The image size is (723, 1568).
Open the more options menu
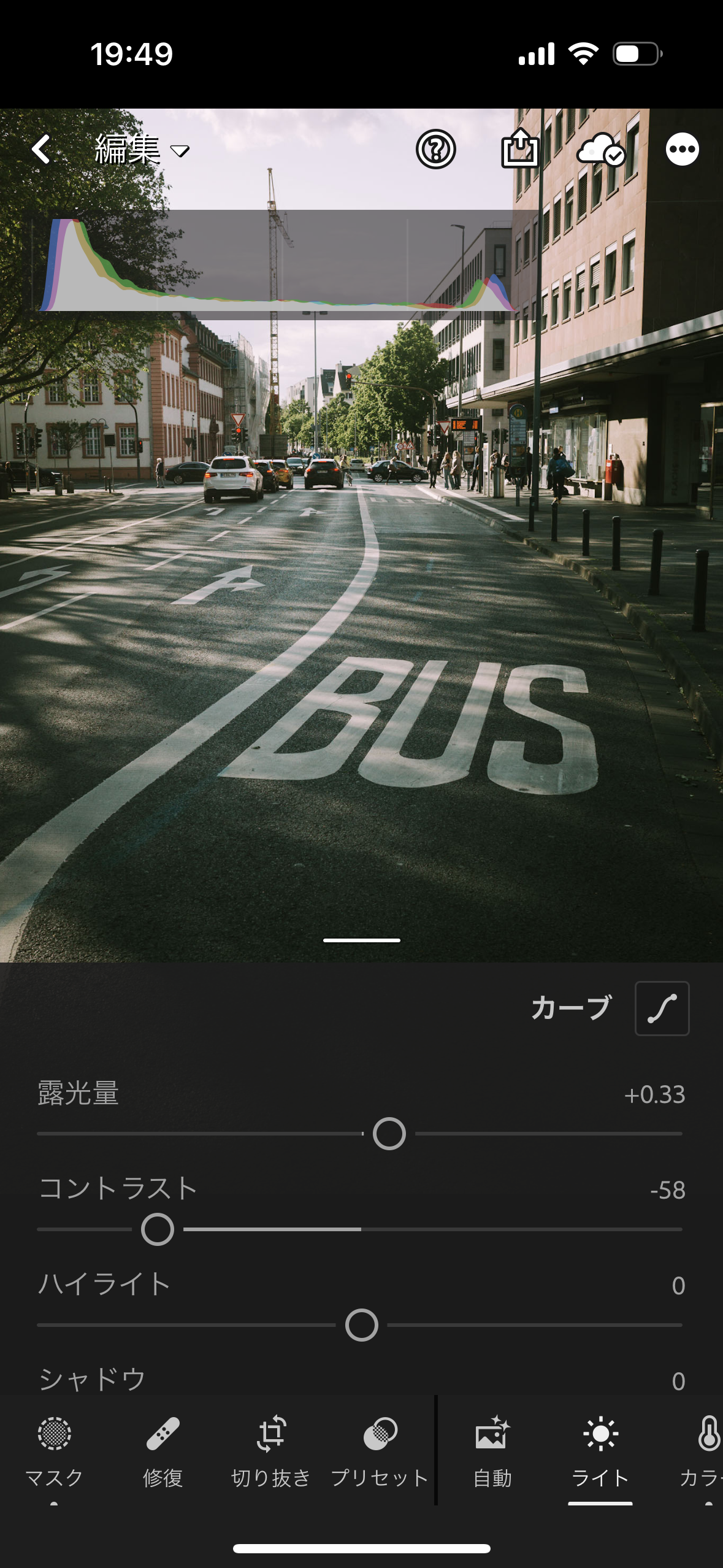tap(682, 149)
